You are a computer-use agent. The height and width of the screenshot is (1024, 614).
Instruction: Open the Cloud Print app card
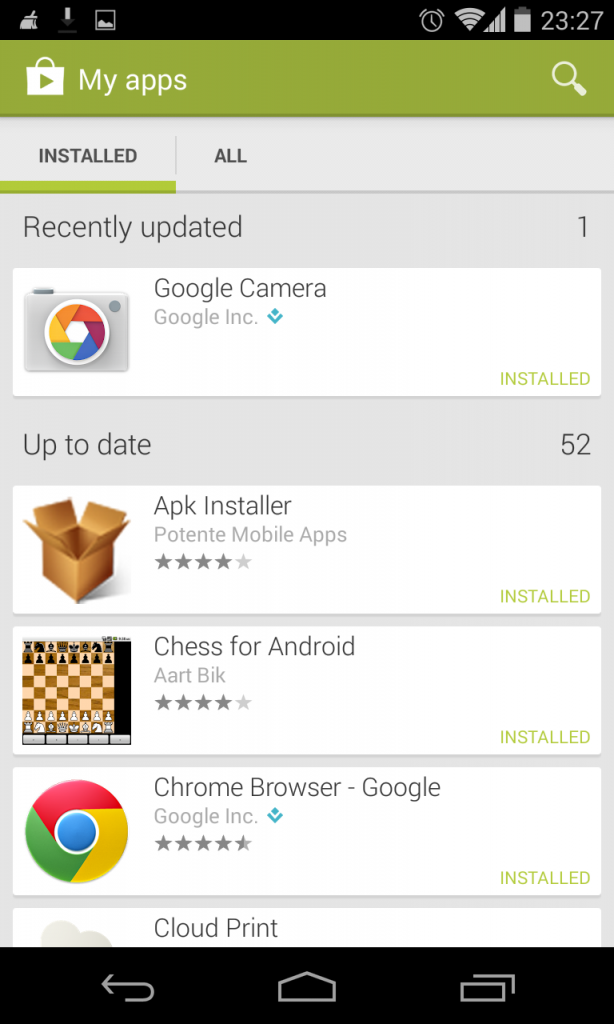click(x=307, y=927)
